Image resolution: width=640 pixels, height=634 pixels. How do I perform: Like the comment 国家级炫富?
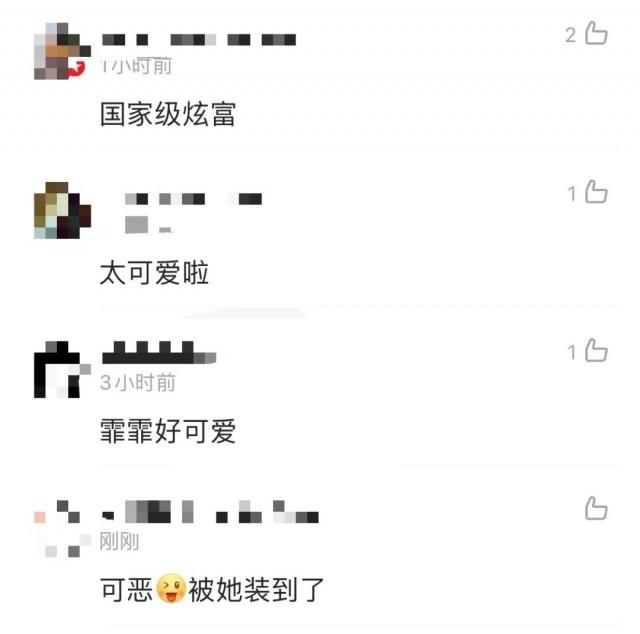[596, 35]
